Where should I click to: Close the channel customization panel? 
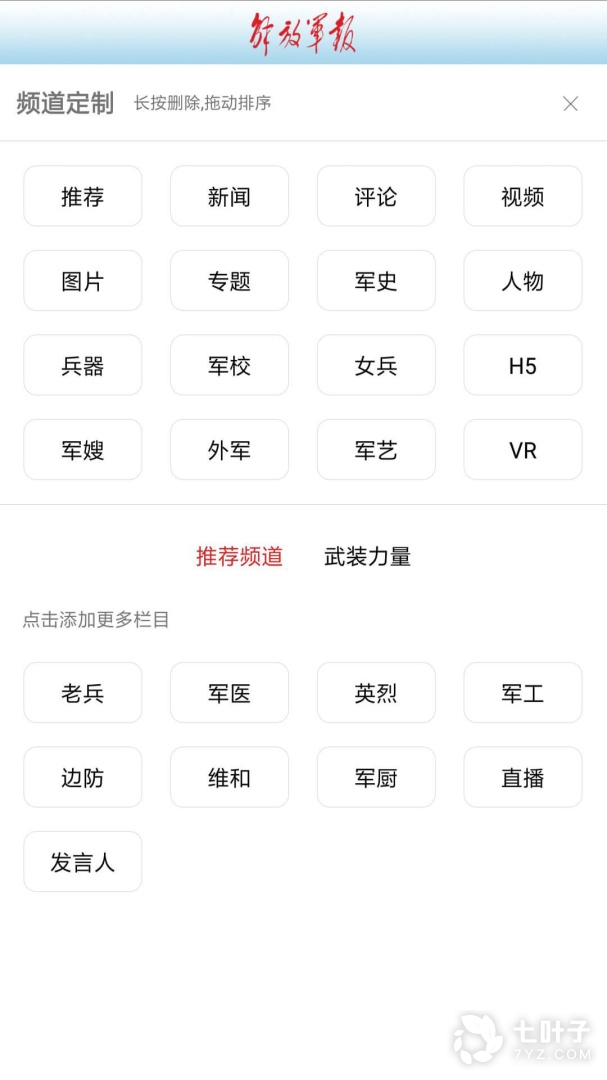click(570, 104)
